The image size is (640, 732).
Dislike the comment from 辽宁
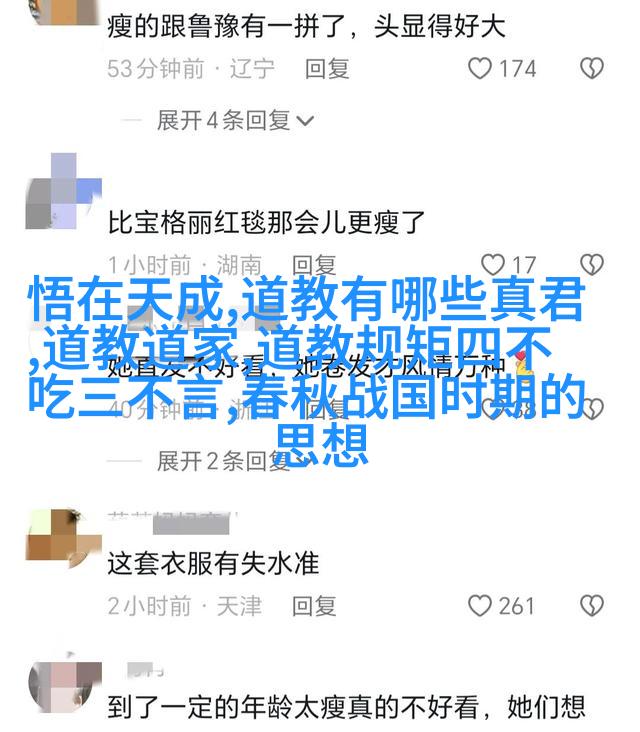(592, 69)
